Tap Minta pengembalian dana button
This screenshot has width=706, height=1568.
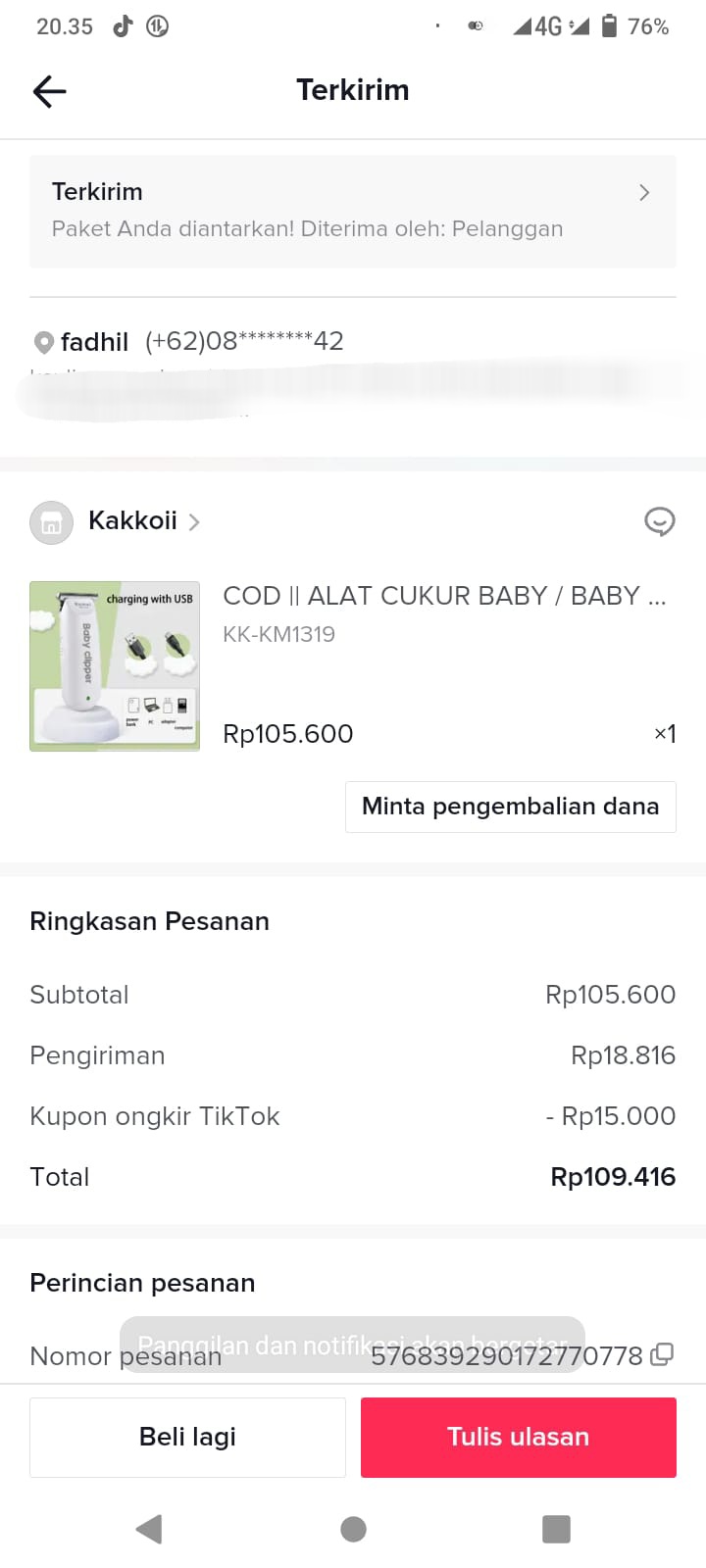coord(510,807)
